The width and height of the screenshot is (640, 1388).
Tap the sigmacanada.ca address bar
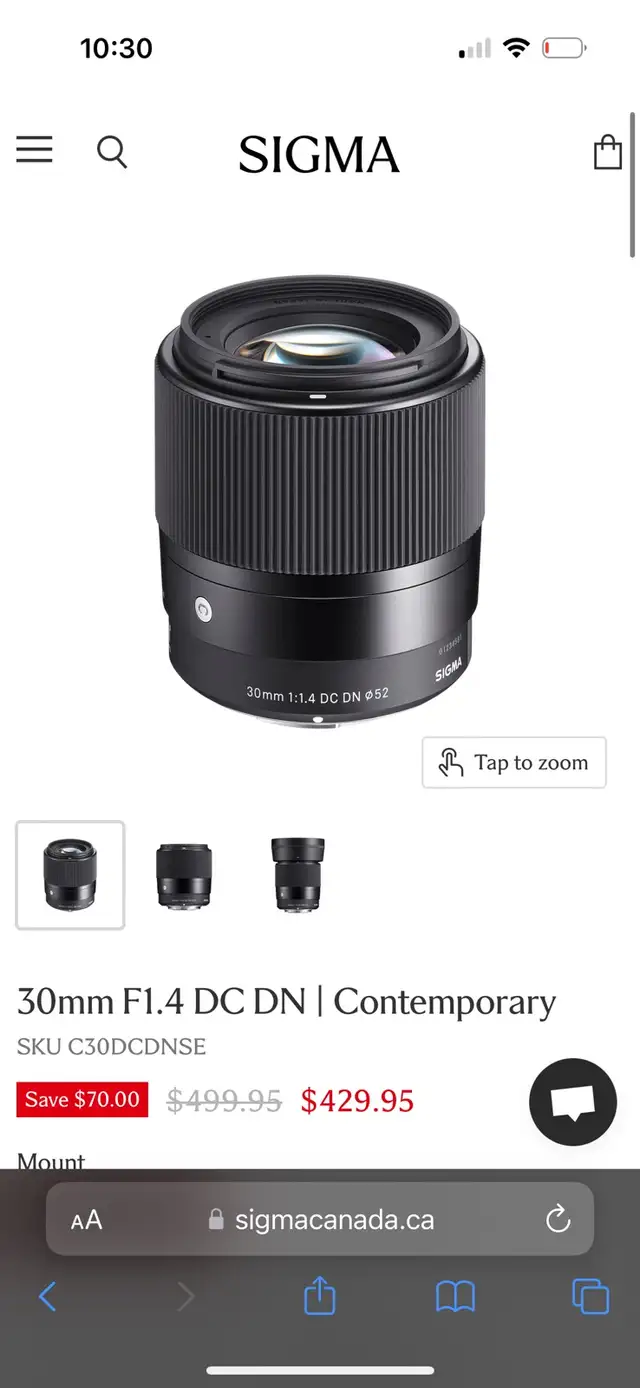[x=320, y=1220]
